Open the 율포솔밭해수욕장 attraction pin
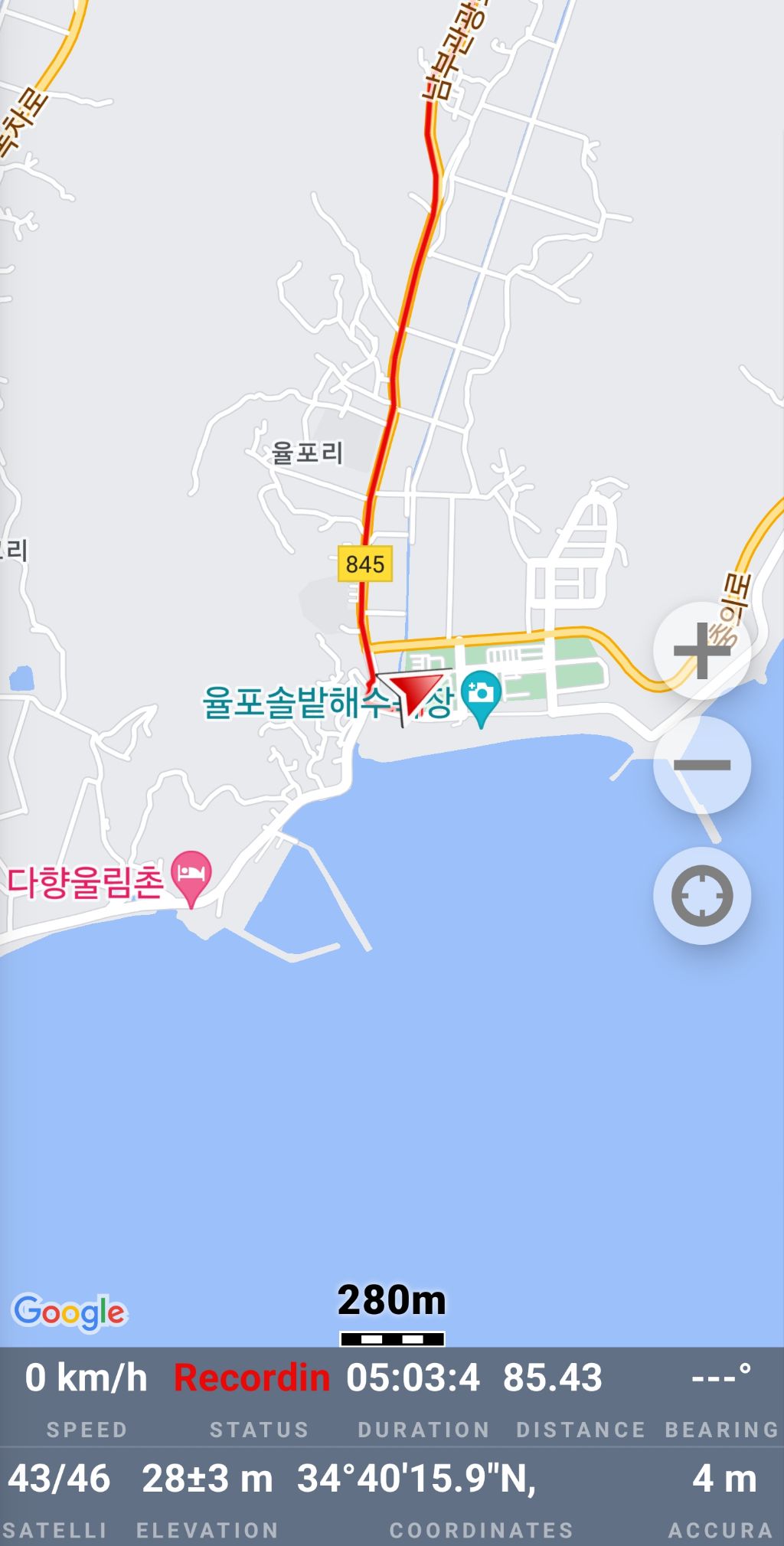The image size is (784, 1546). point(481,695)
